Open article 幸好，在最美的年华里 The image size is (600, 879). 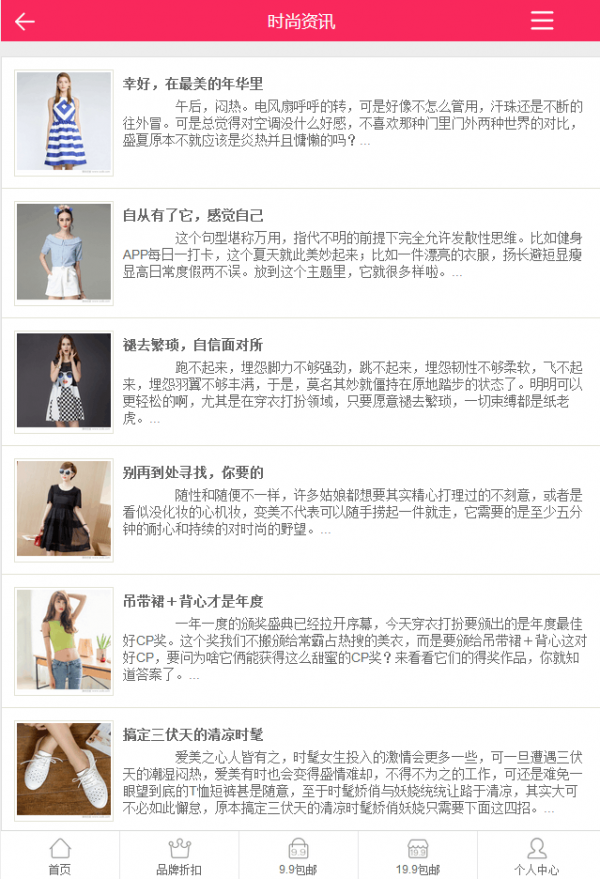(193, 84)
